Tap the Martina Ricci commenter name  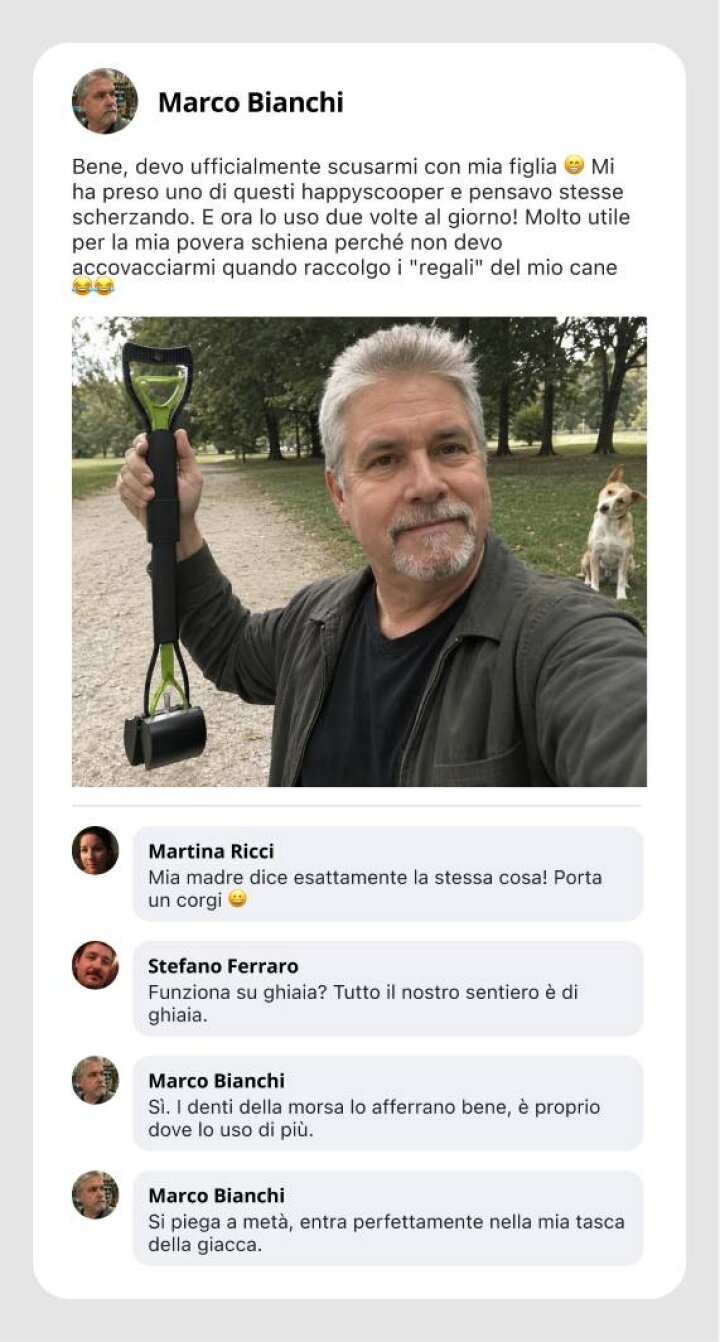[x=211, y=851]
